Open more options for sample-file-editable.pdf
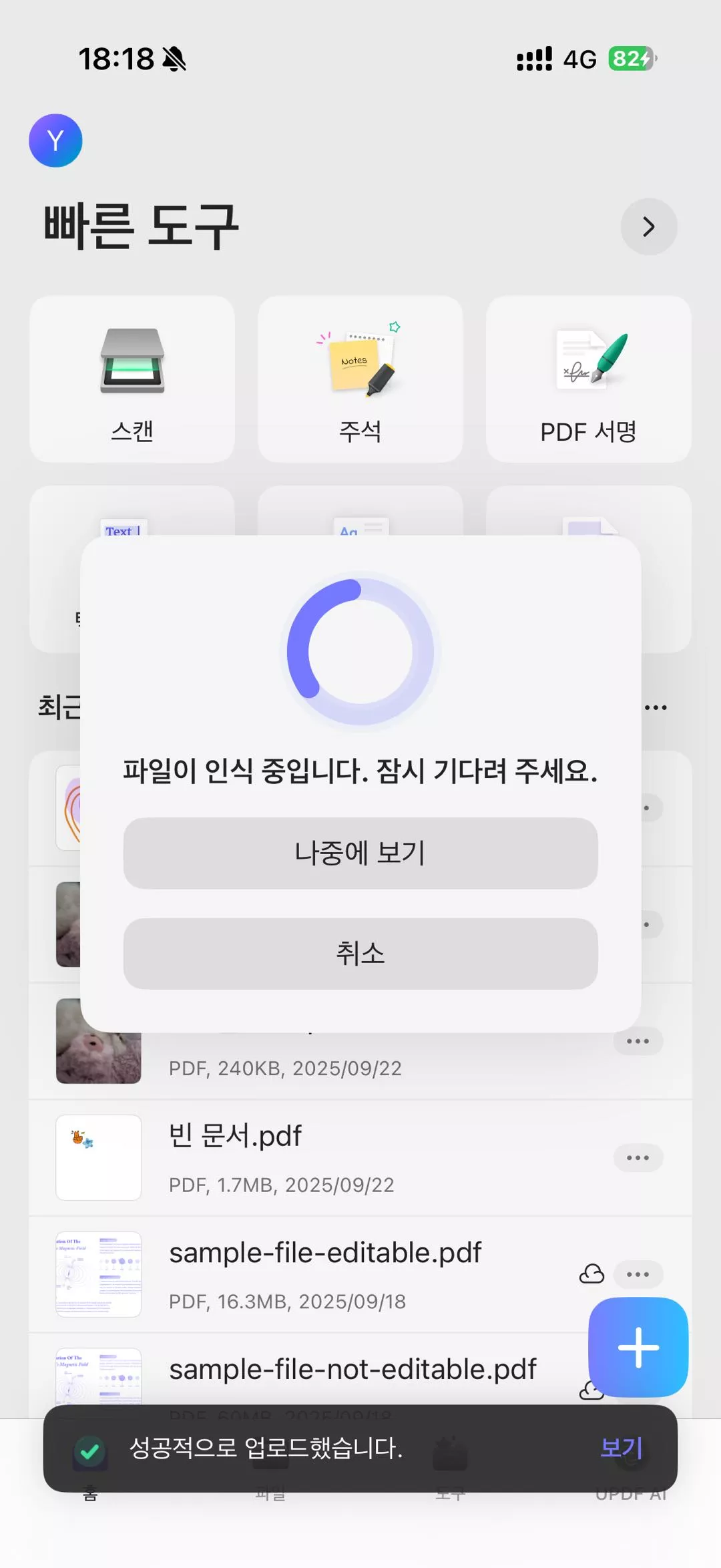The width and height of the screenshot is (721, 1568). [638, 1274]
